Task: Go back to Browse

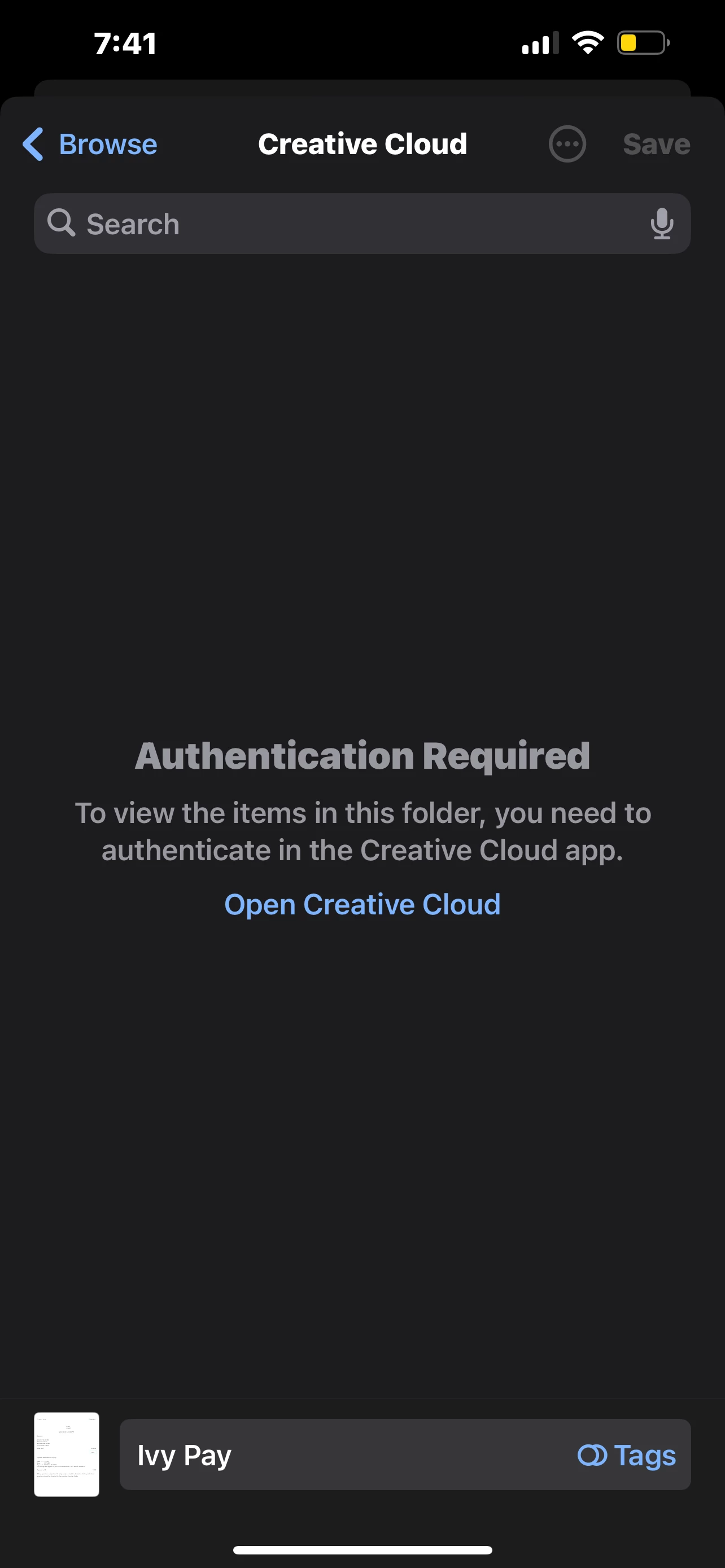Action: (90, 144)
